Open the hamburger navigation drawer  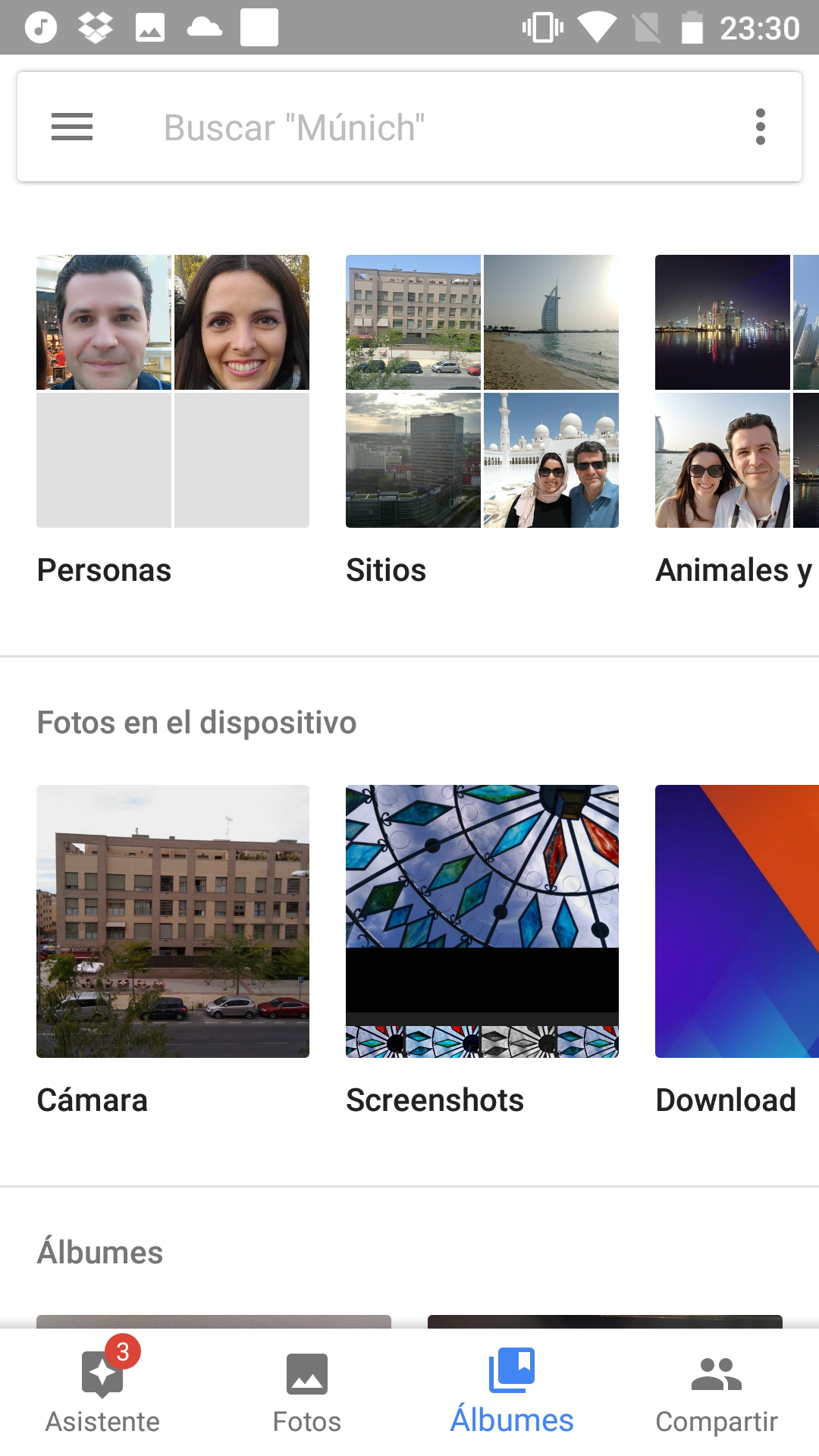pos(72,127)
